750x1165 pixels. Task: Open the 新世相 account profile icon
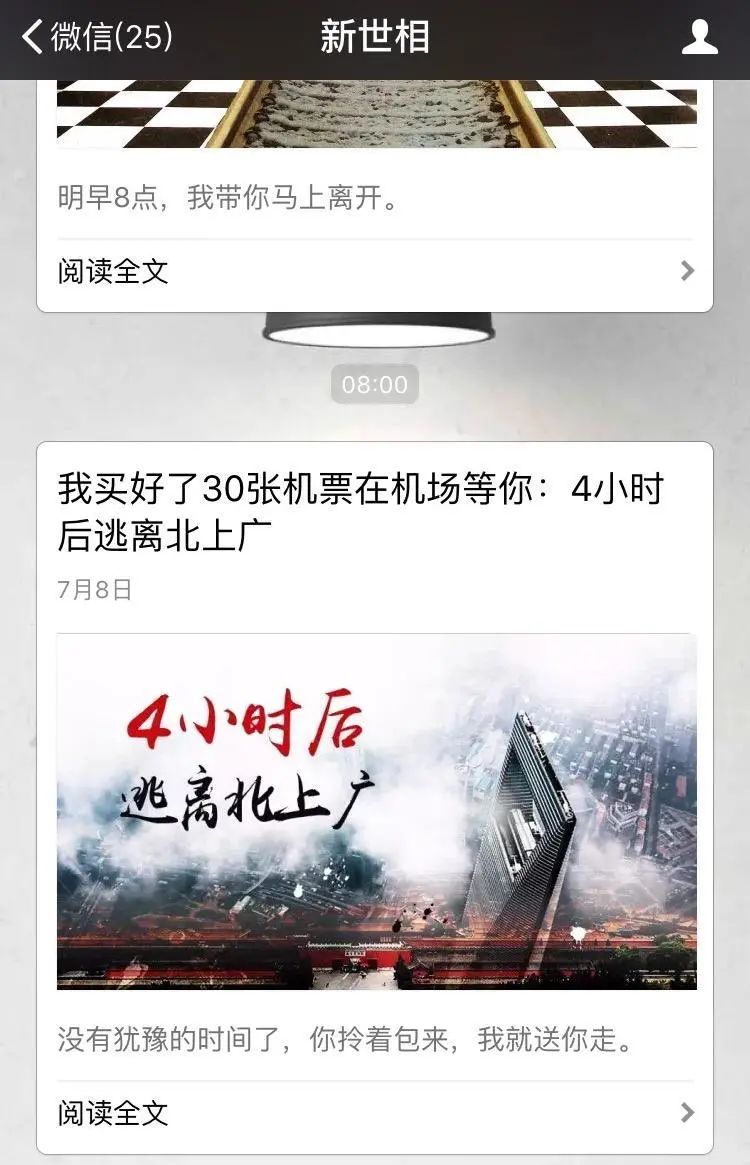click(x=699, y=38)
